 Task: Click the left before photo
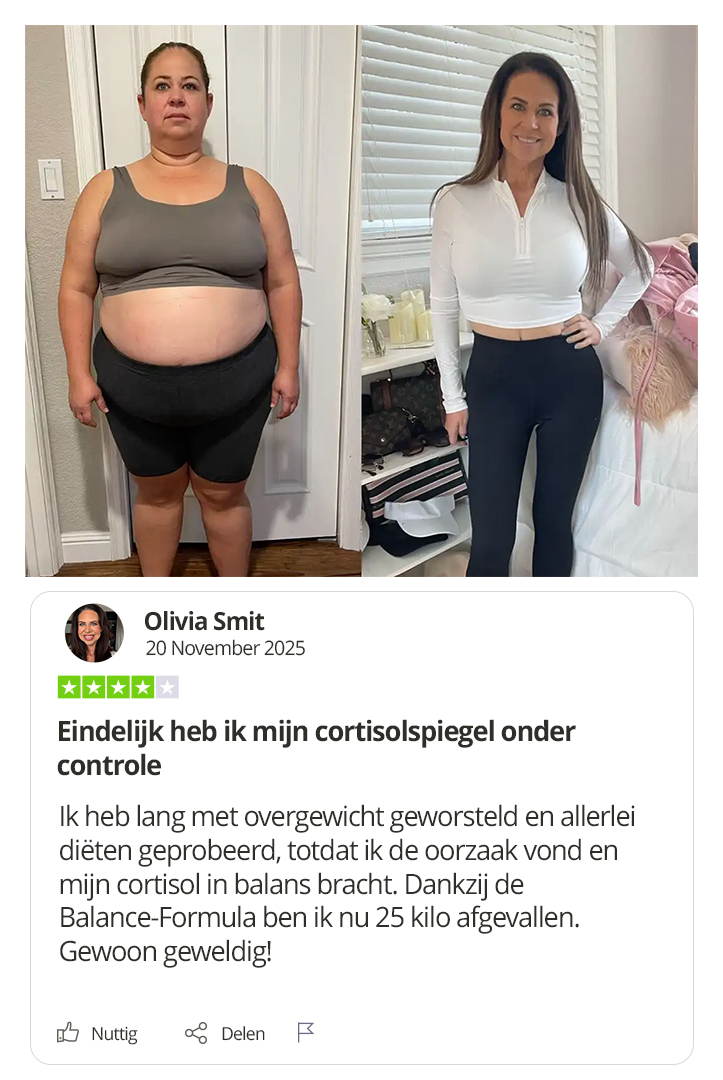[x=190, y=300]
